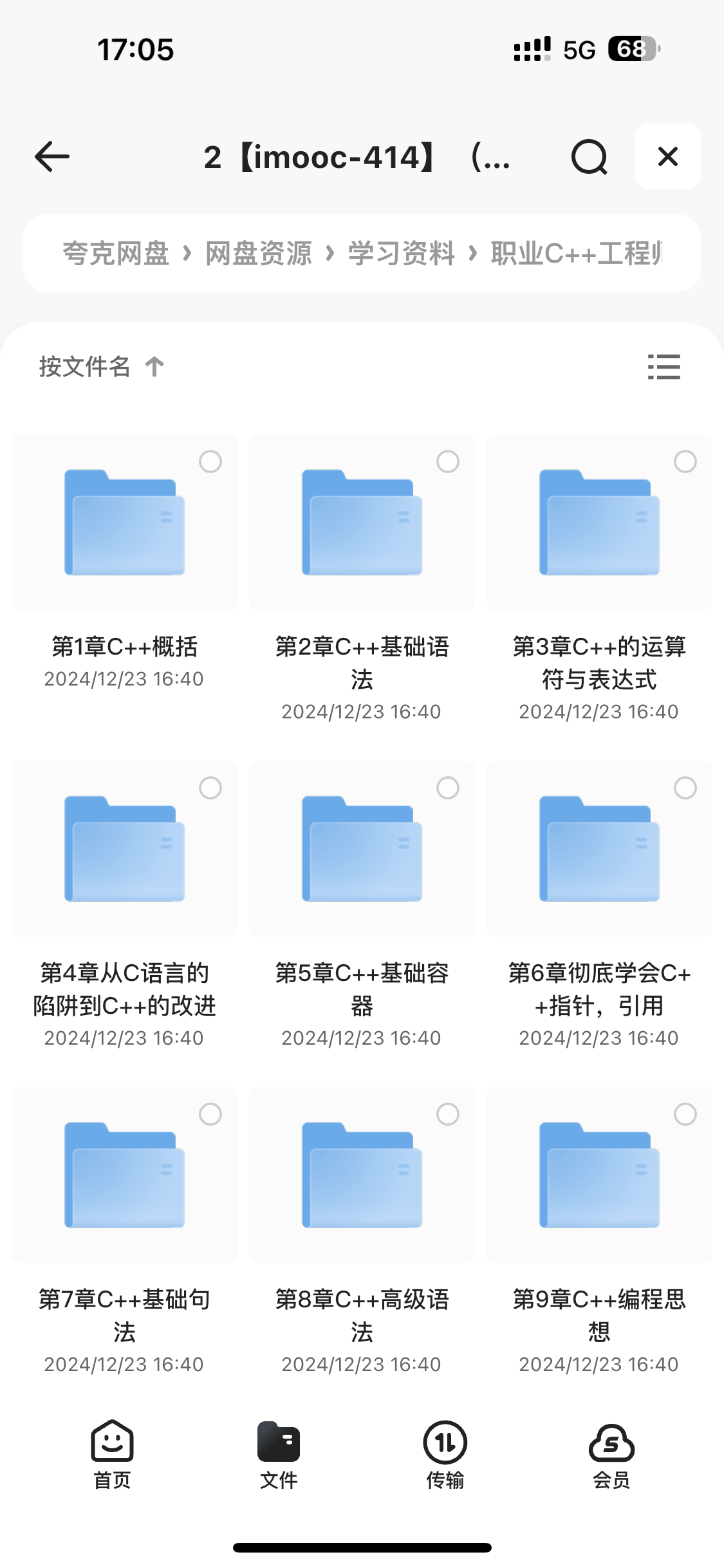Expand the breadcrumb chevron after 学习资料

(x=472, y=253)
